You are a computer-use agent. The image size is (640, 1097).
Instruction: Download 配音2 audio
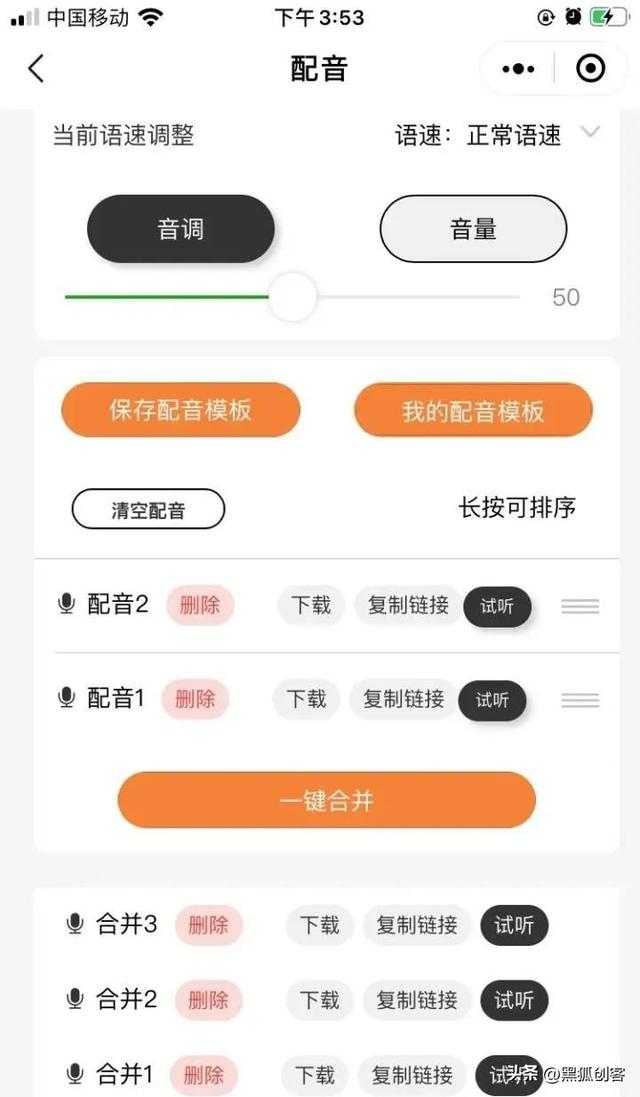pyautogui.click(x=311, y=605)
